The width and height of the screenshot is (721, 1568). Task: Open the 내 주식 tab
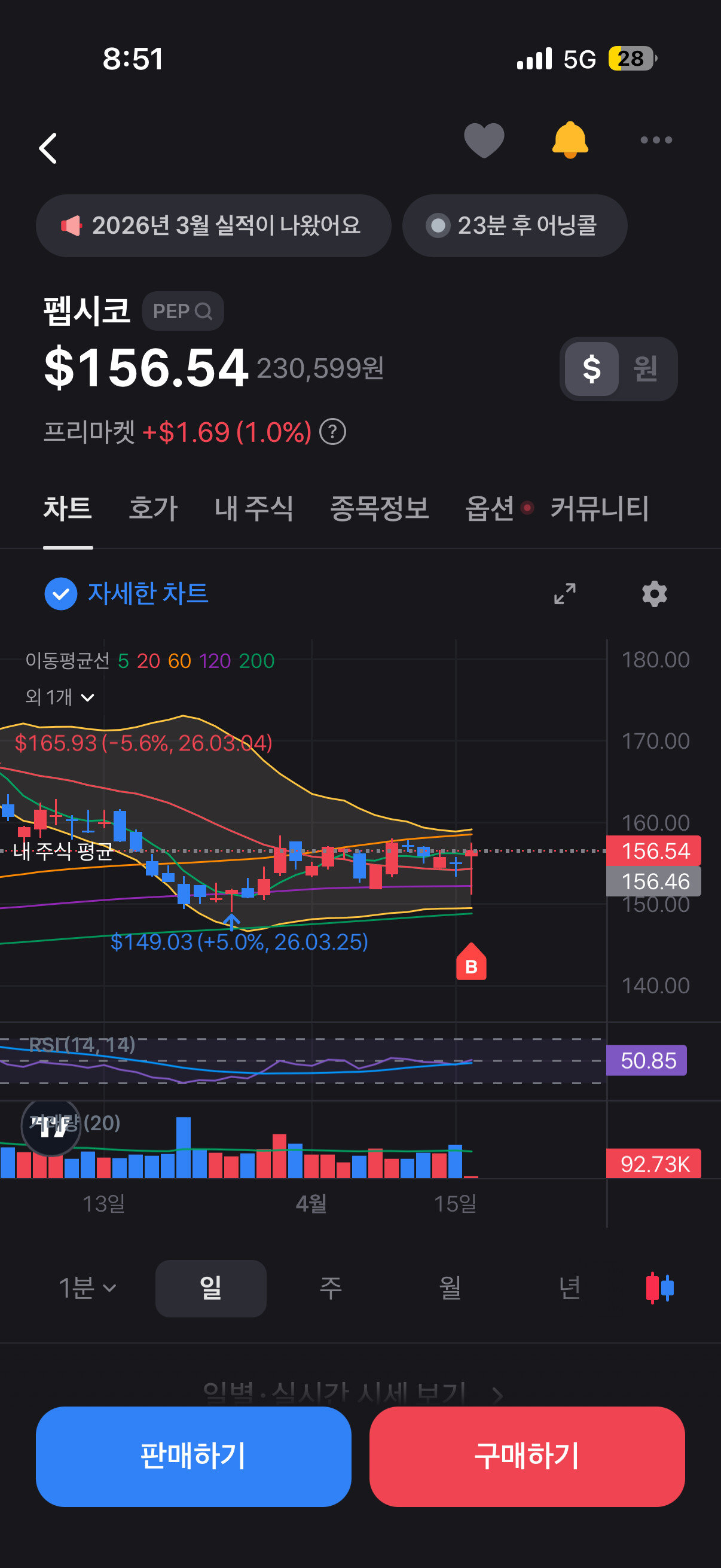pyautogui.click(x=253, y=508)
